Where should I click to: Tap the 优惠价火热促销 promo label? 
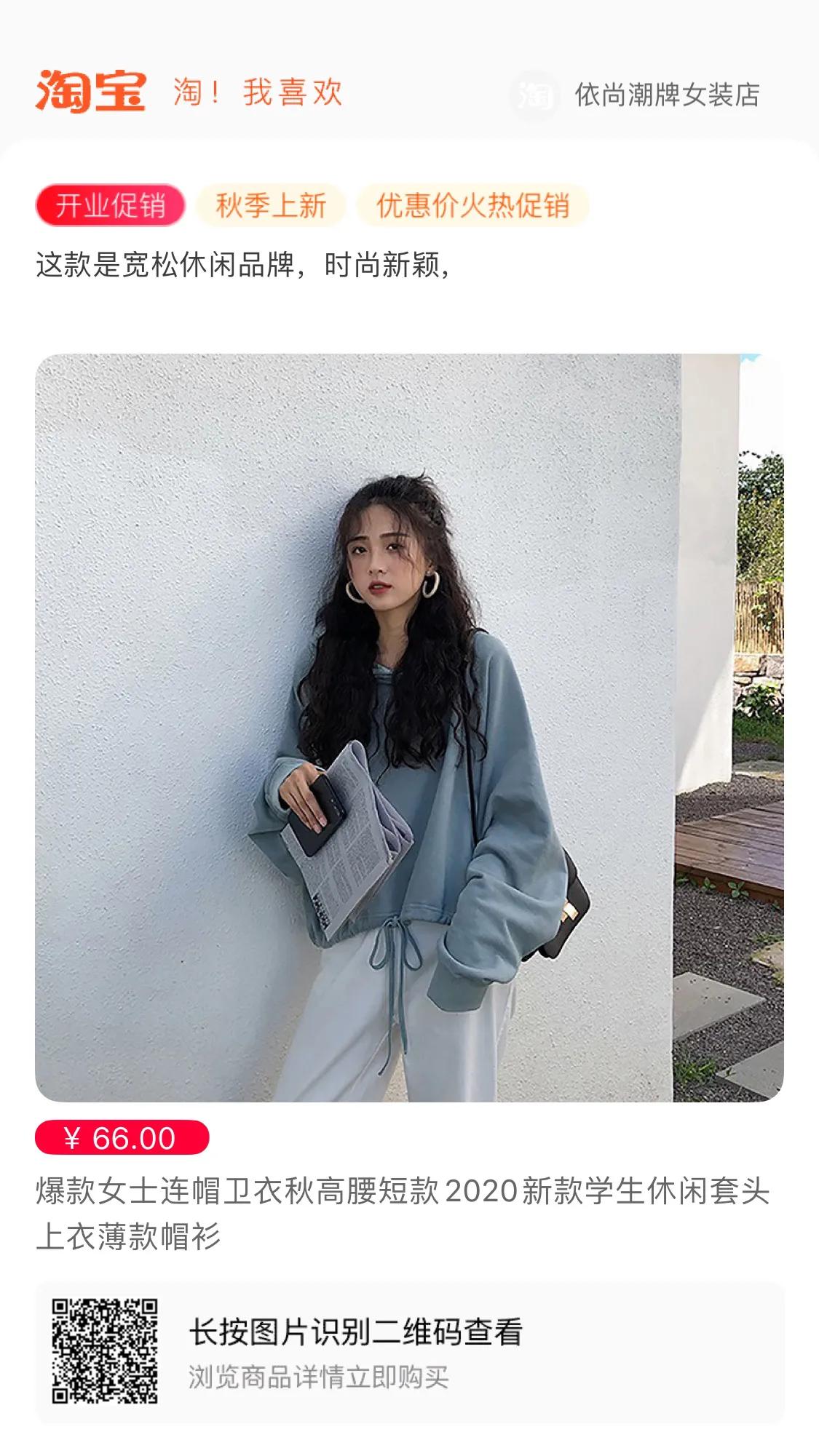coord(472,206)
